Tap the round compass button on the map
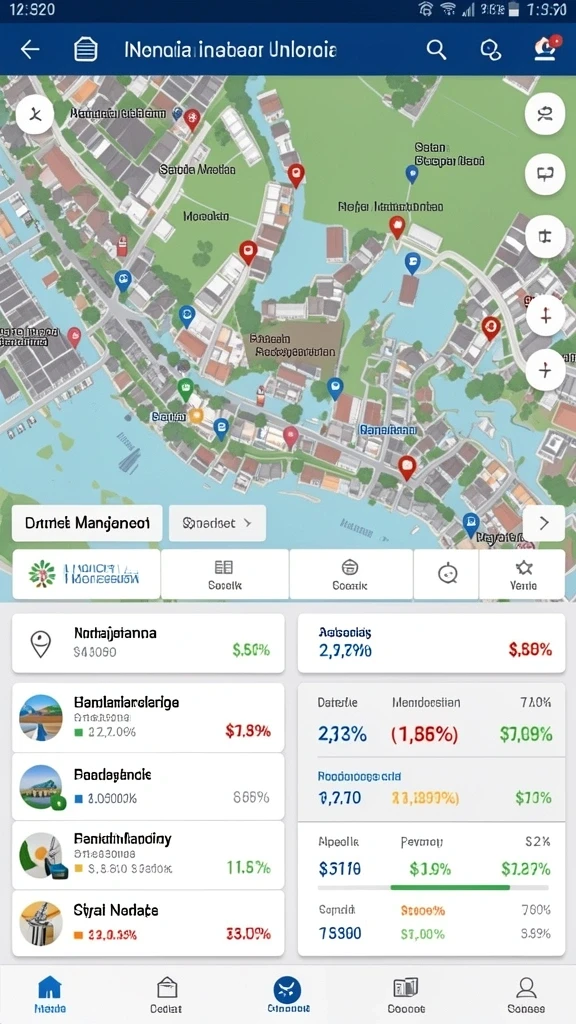 point(35,116)
